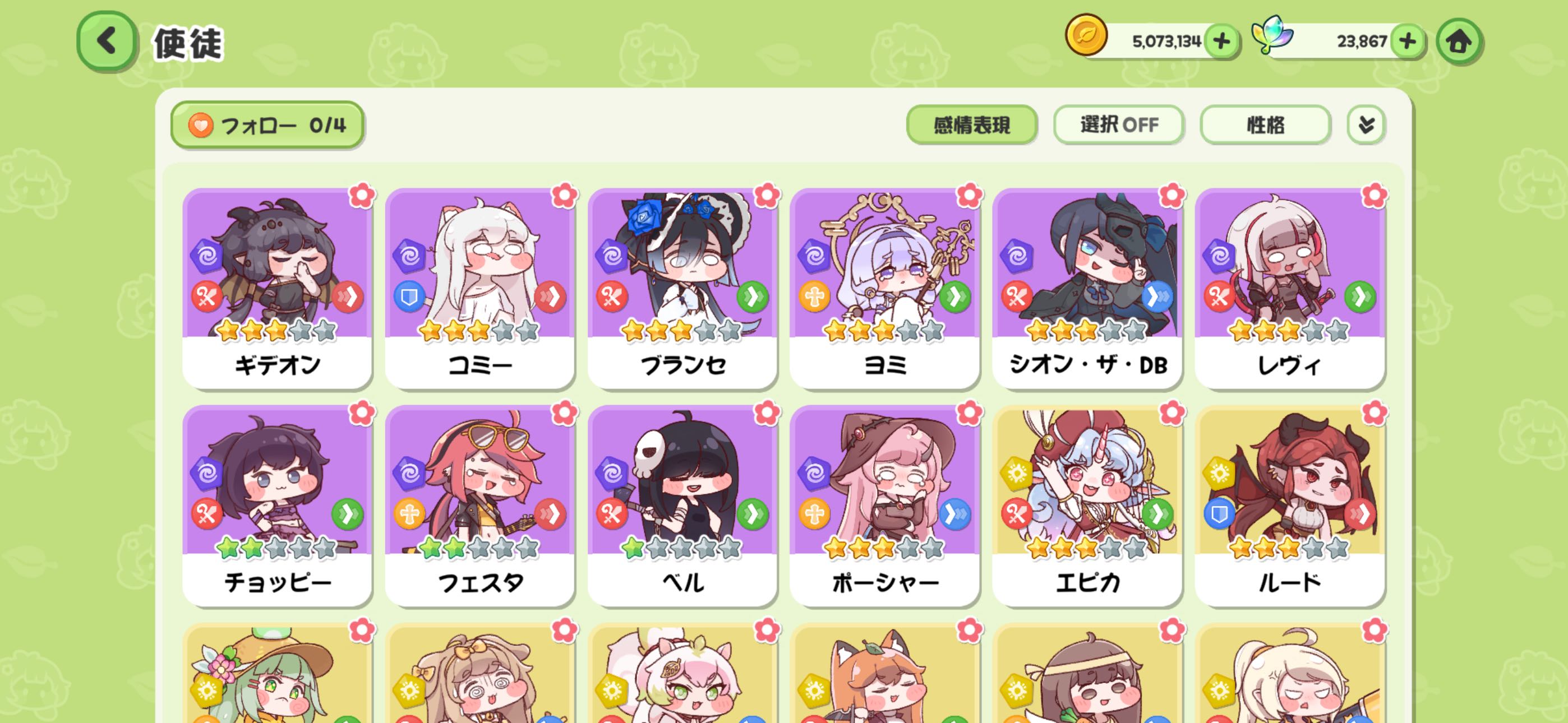
Task: Open the 性格 sort option
Action: click(1265, 126)
